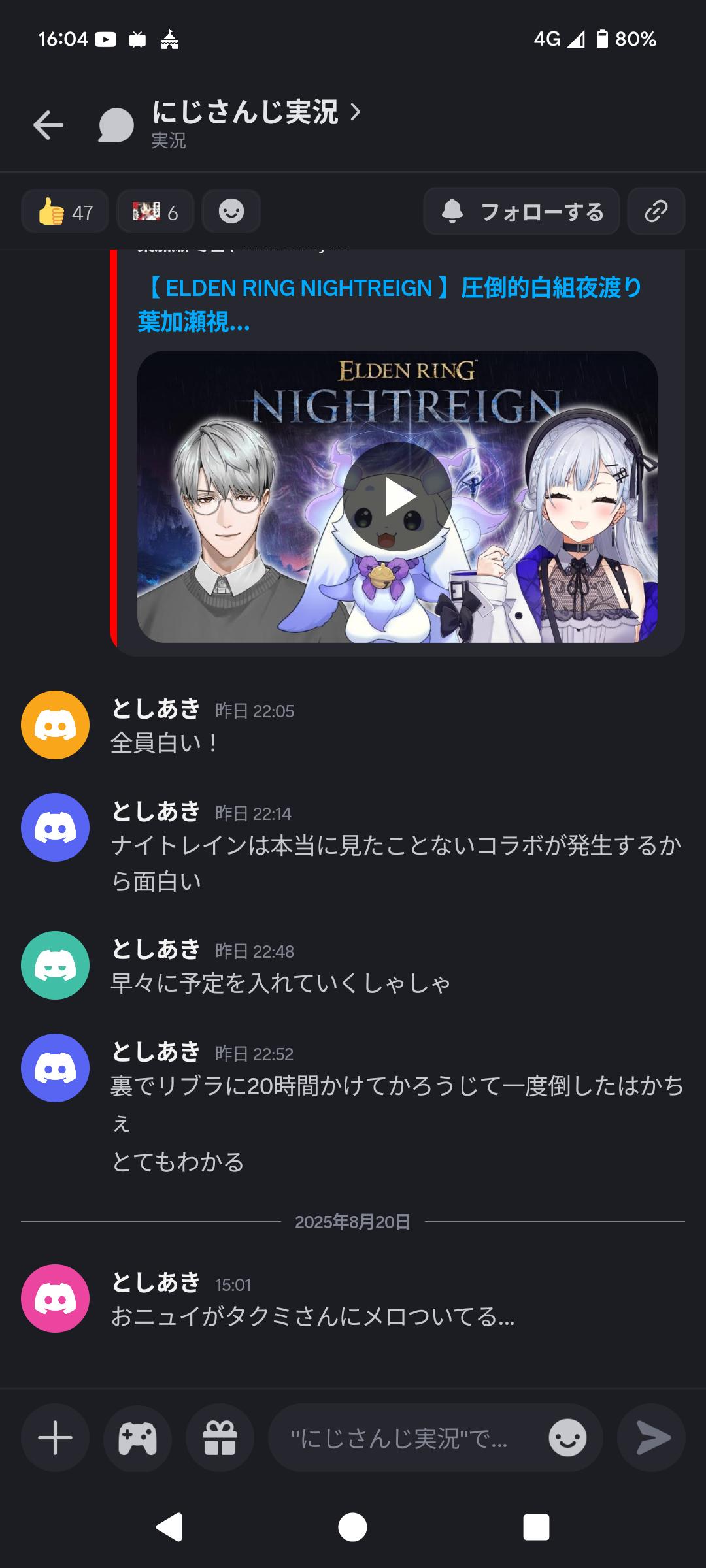View profile of user who posted 全員白い！
Viewport: 706px width, 1568px height.
(x=56, y=725)
